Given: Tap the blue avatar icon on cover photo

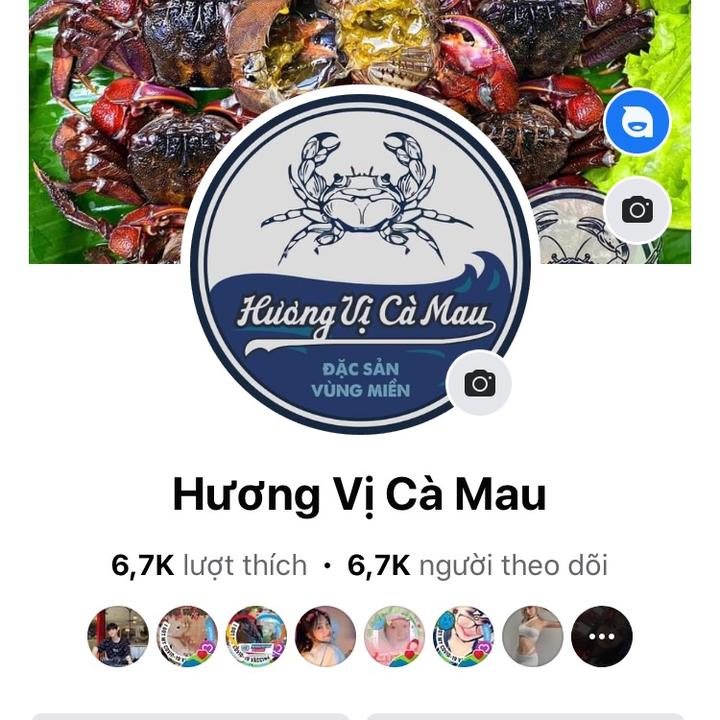Looking at the screenshot, I should coord(637,122).
